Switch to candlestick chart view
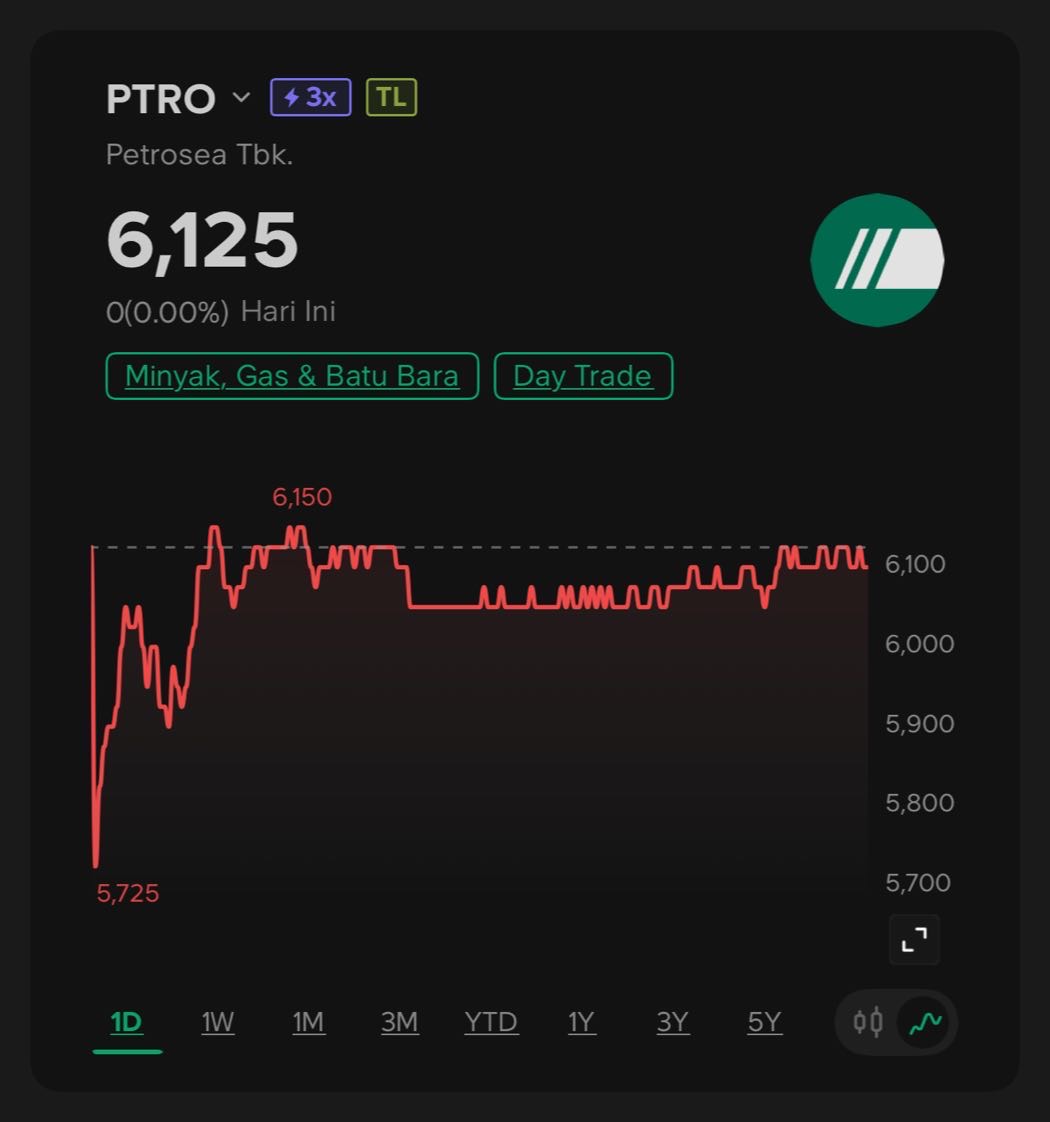Image resolution: width=1050 pixels, height=1122 pixels. point(868,1022)
